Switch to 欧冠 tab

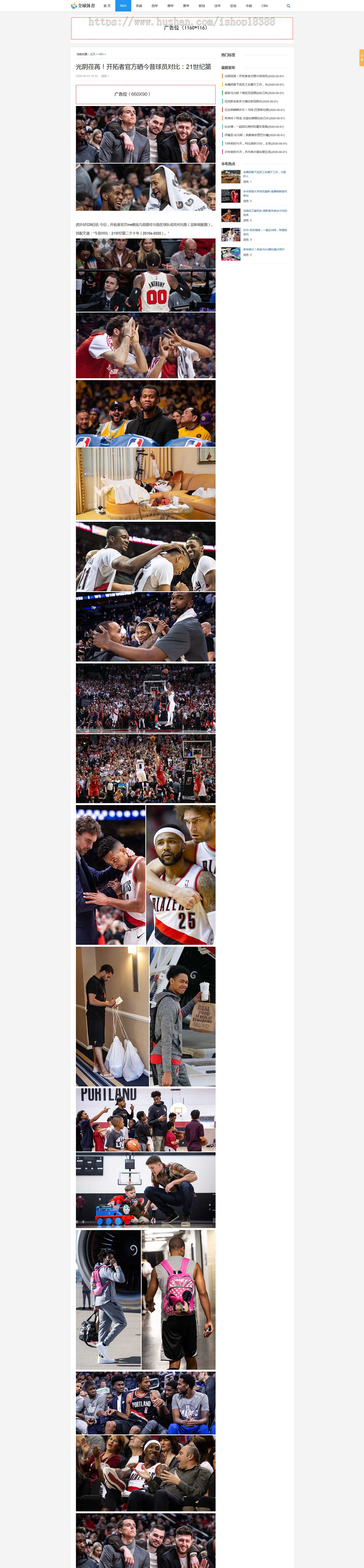[x=201, y=6]
